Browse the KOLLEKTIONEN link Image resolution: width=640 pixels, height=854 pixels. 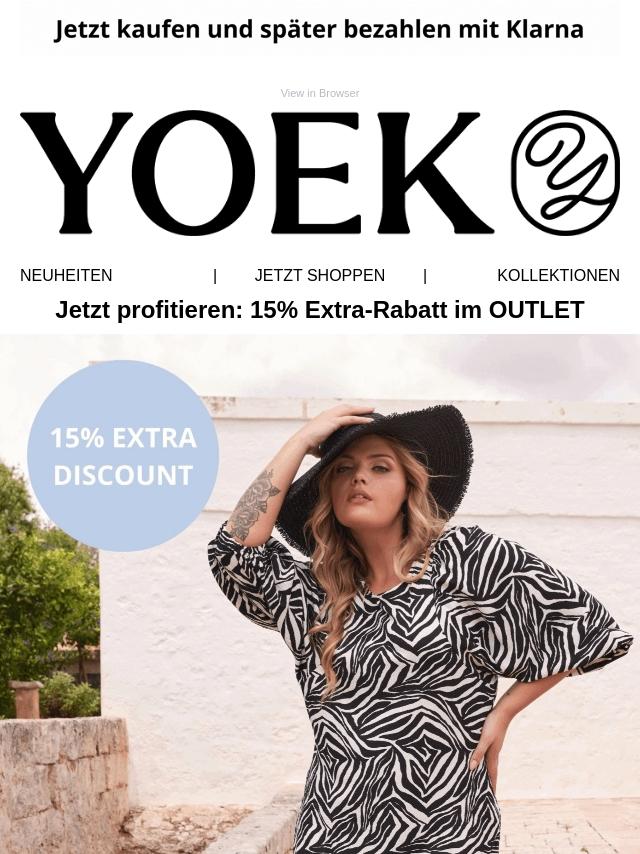pyautogui.click(x=558, y=275)
